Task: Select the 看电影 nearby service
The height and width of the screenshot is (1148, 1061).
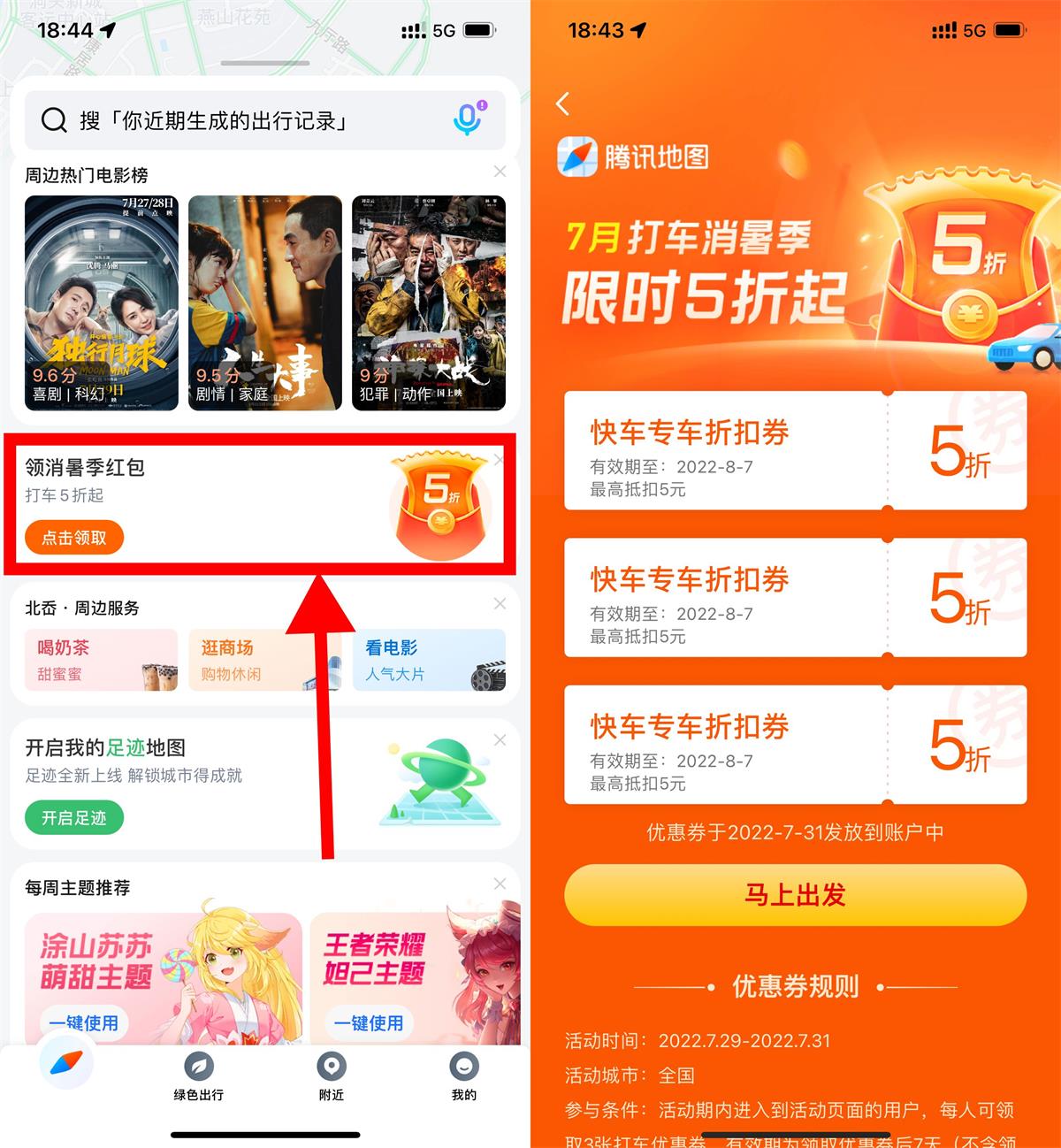Action: (x=429, y=660)
